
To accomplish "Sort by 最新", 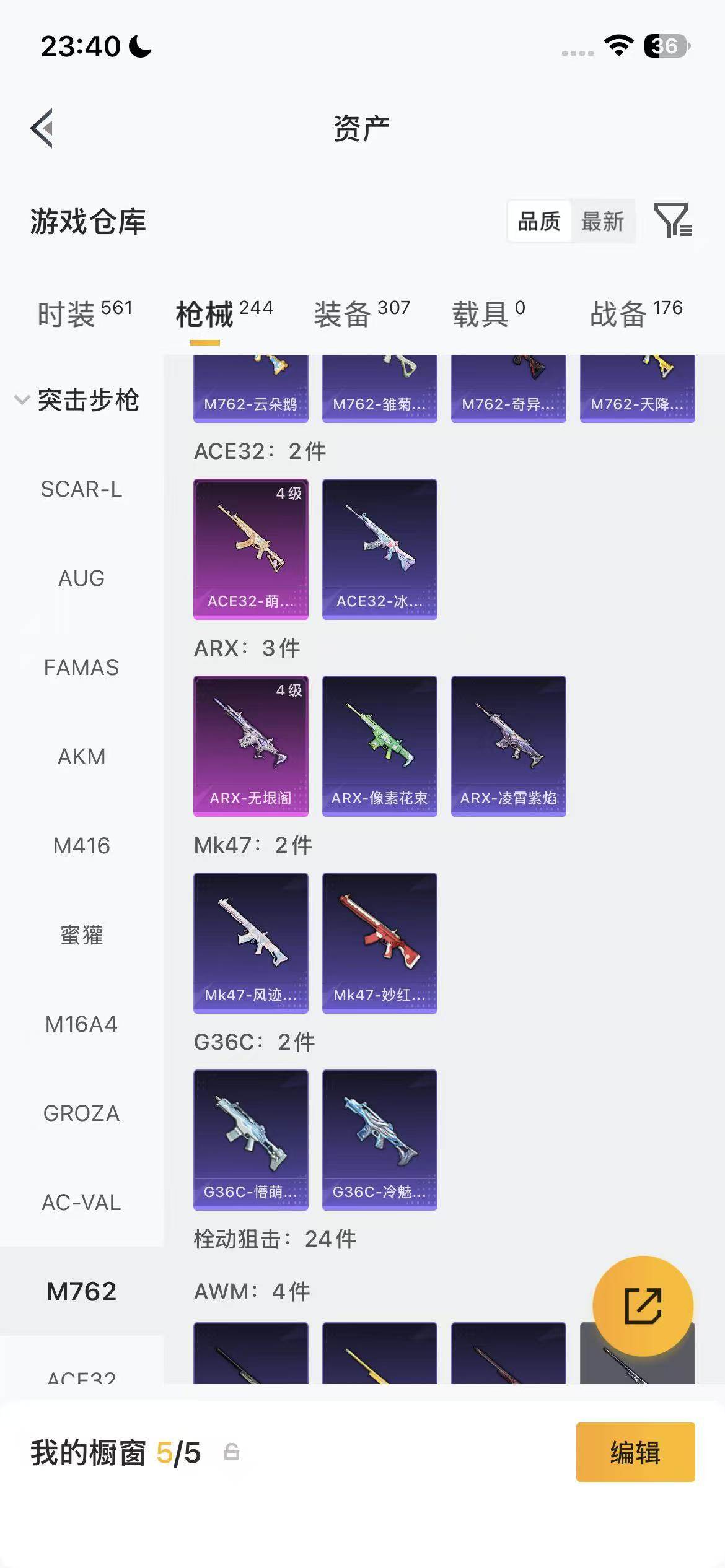I will coord(602,221).
